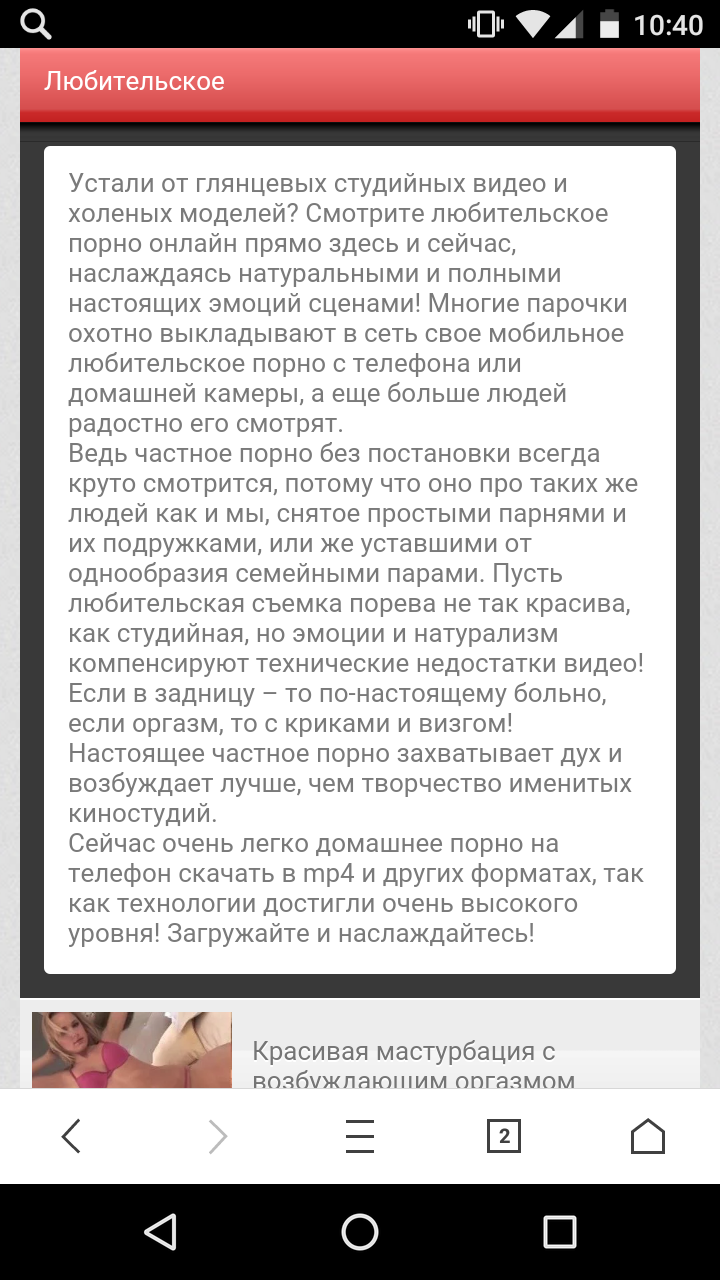Open the recent apps overview

(x=559, y=1232)
